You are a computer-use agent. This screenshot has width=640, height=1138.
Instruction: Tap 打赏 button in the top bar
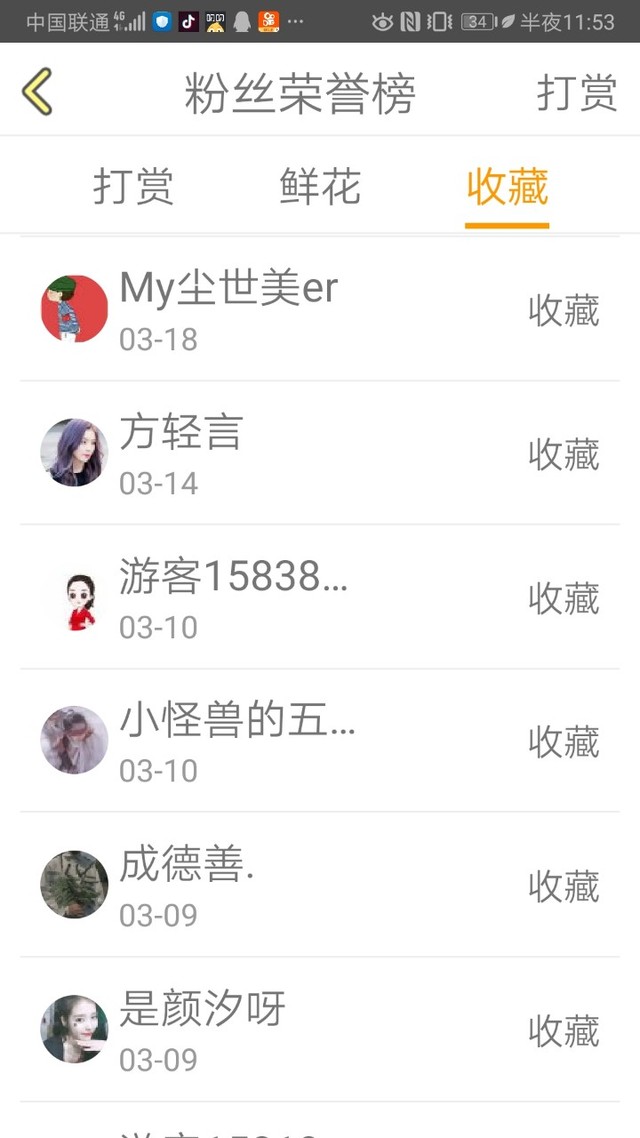(577, 93)
